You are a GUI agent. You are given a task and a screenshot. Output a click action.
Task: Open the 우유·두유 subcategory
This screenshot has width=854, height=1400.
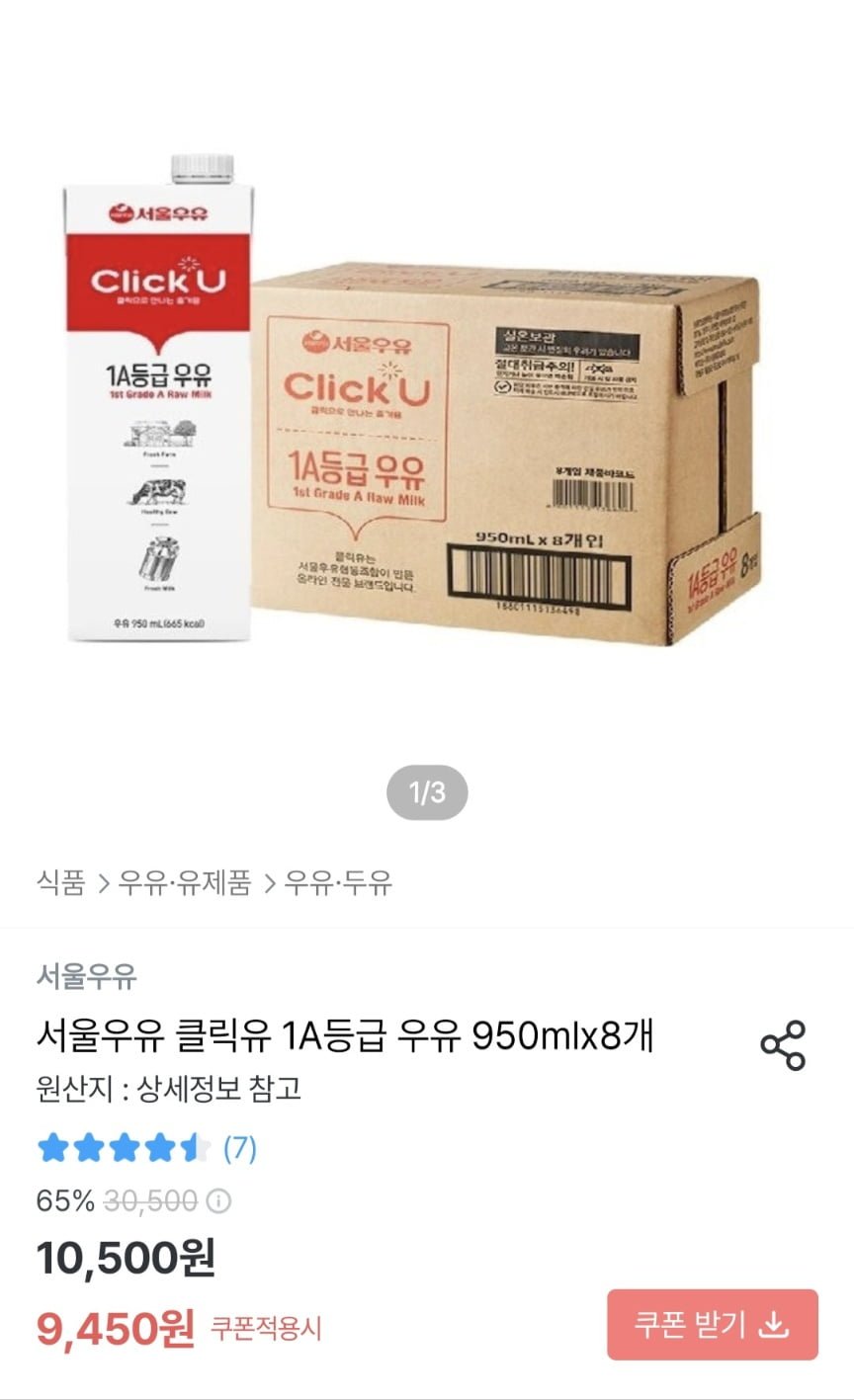point(338,881)
